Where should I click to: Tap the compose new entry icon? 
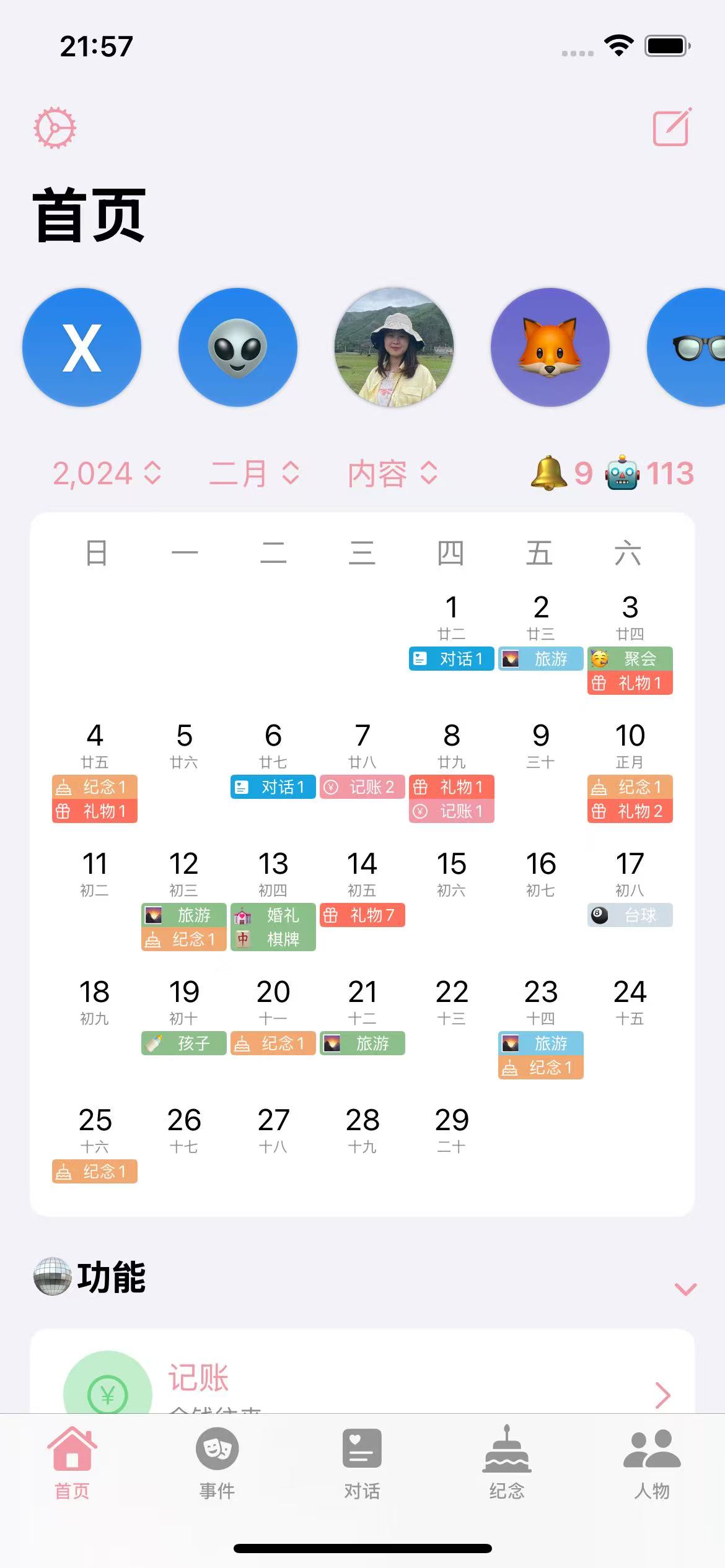pyautogui.click(x=672, y=128)
